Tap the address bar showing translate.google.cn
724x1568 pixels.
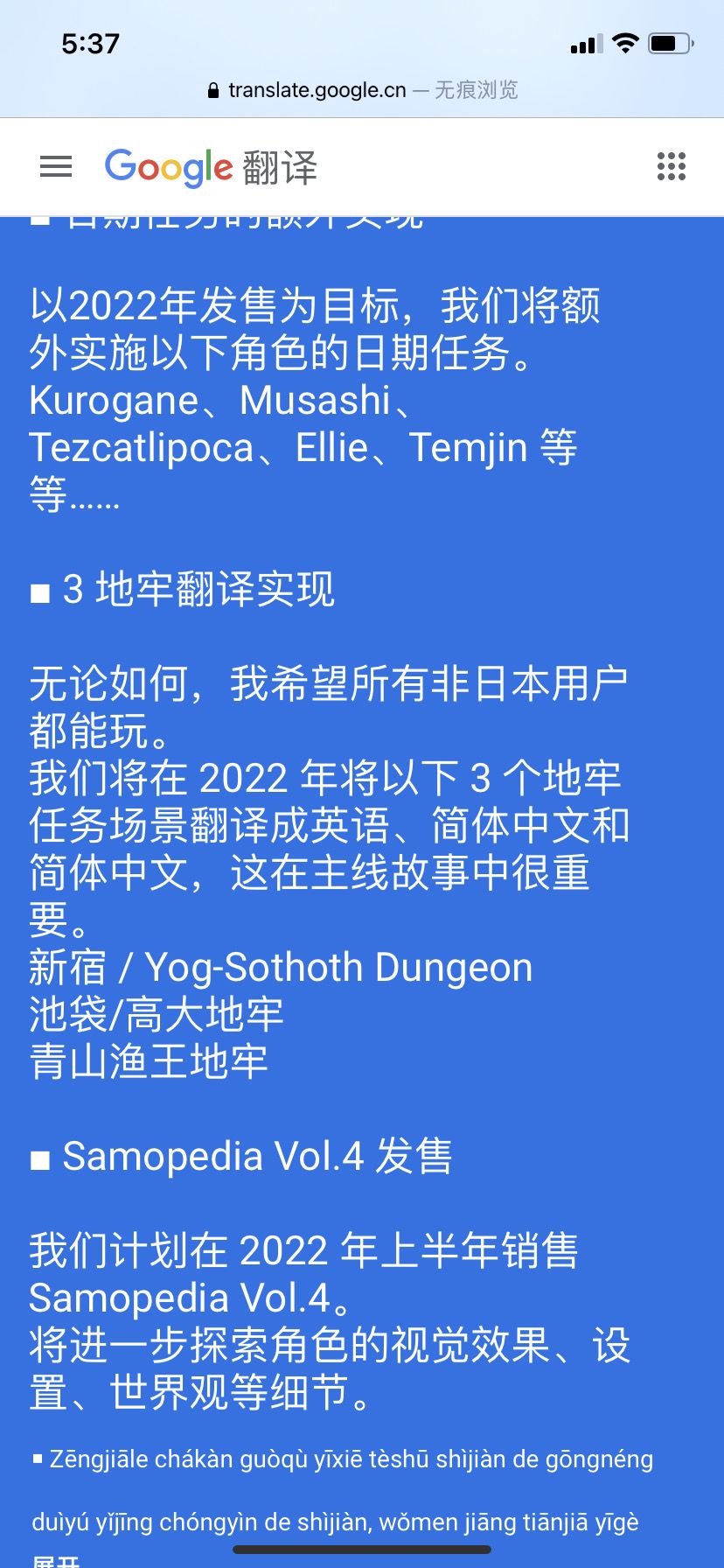point(315,90)
